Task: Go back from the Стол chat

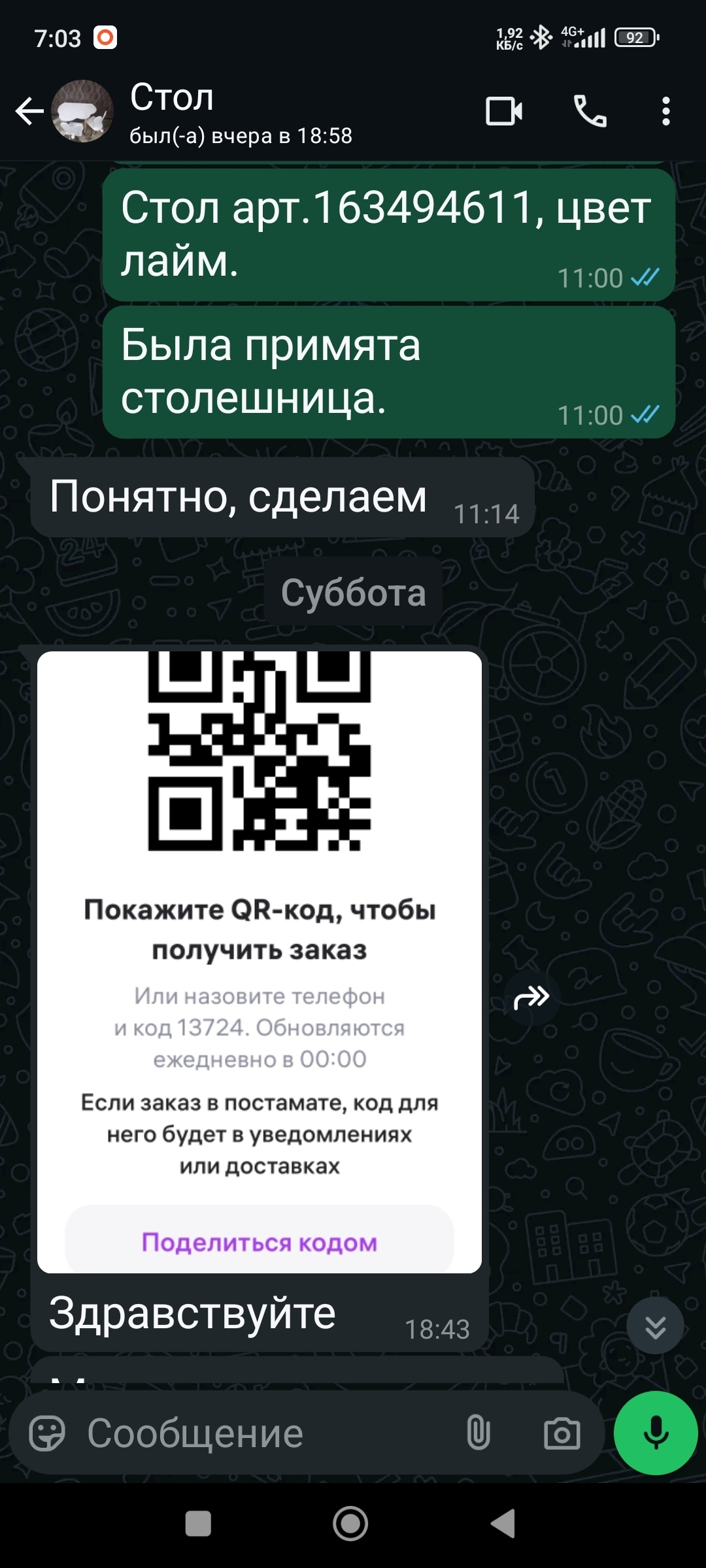Action: [x=29, y=111]
